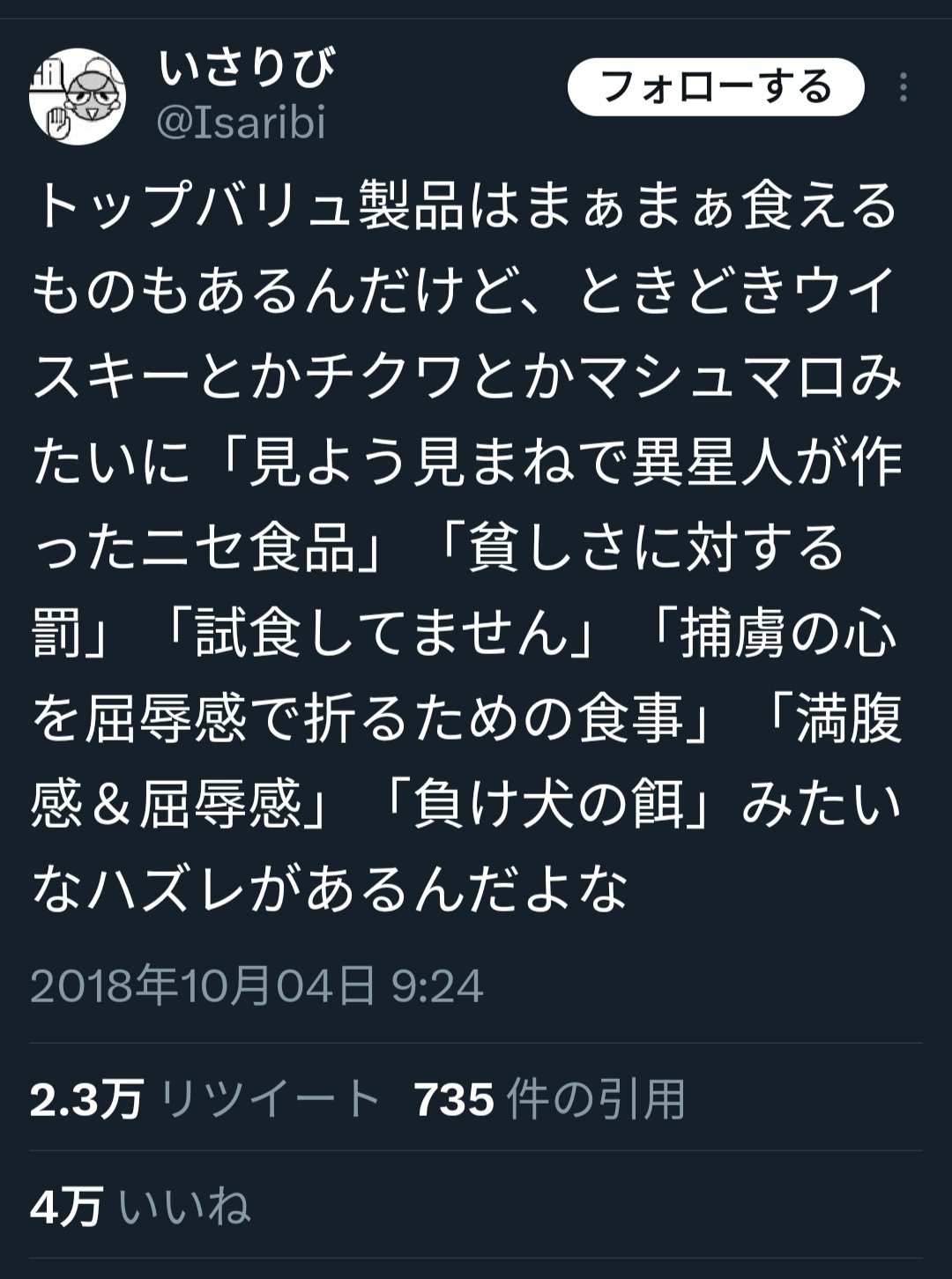
Task: Open the tweet overflow menu
Action: [903, 87]
